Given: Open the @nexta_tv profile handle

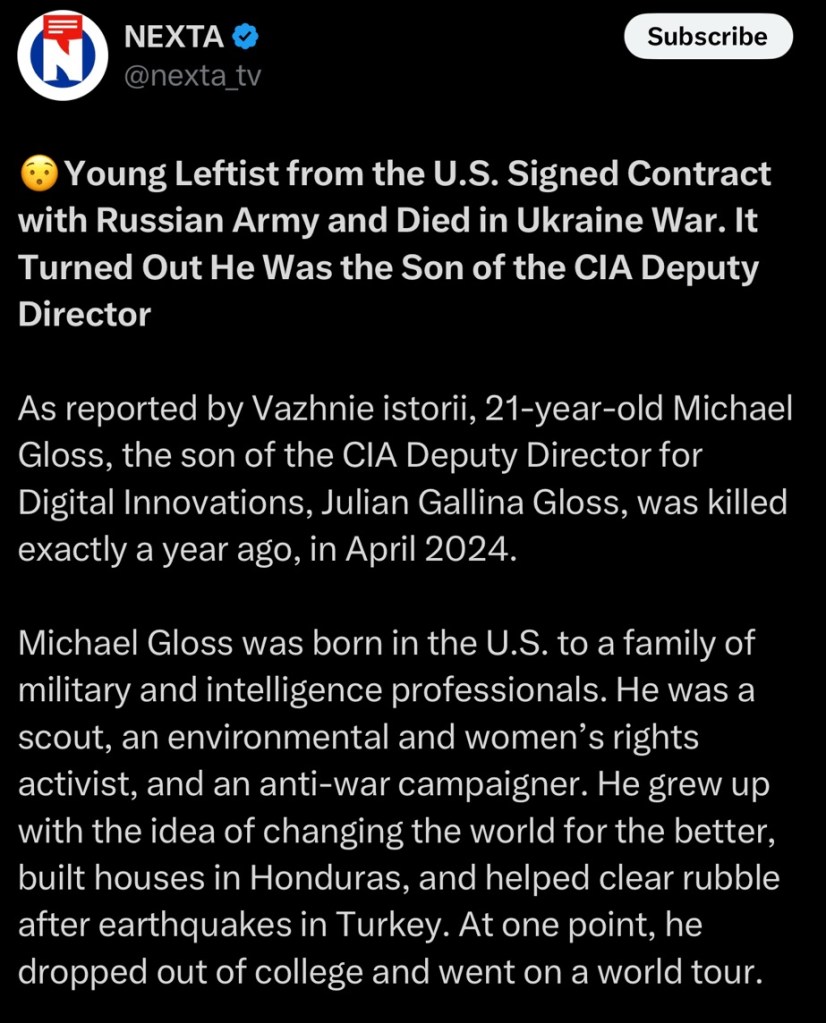Looking at the screenshot, I should [x=191, y=75].
